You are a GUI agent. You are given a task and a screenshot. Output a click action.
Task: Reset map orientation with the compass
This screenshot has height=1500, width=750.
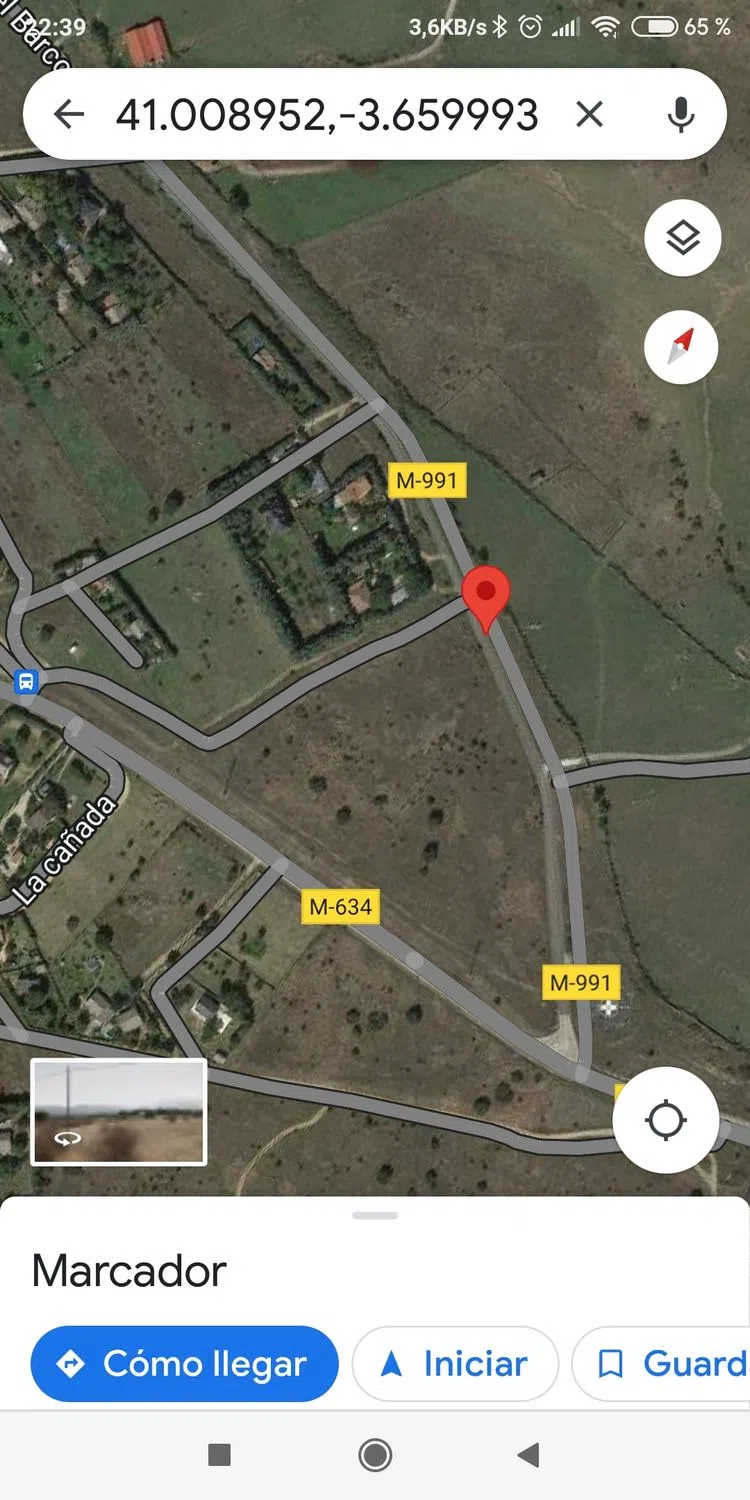coord(682,347)
